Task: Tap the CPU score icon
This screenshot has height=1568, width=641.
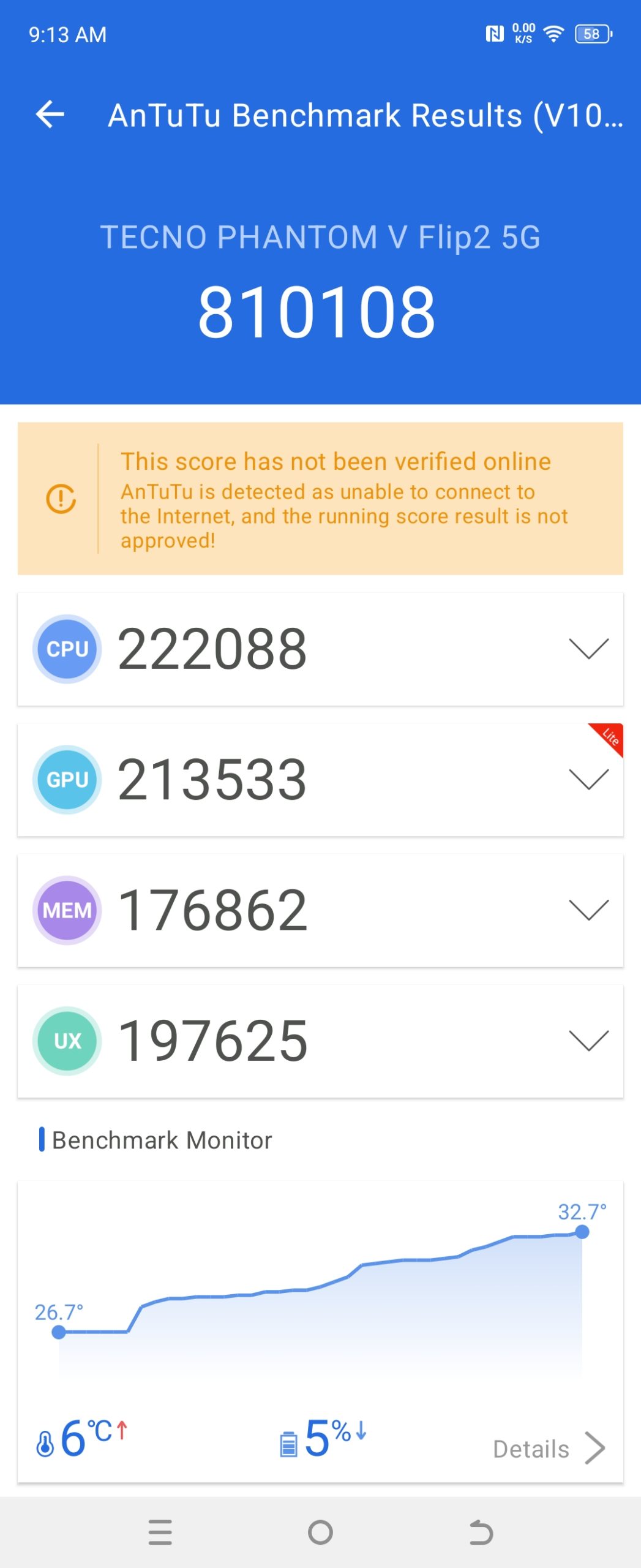Action: pos(67,649)
